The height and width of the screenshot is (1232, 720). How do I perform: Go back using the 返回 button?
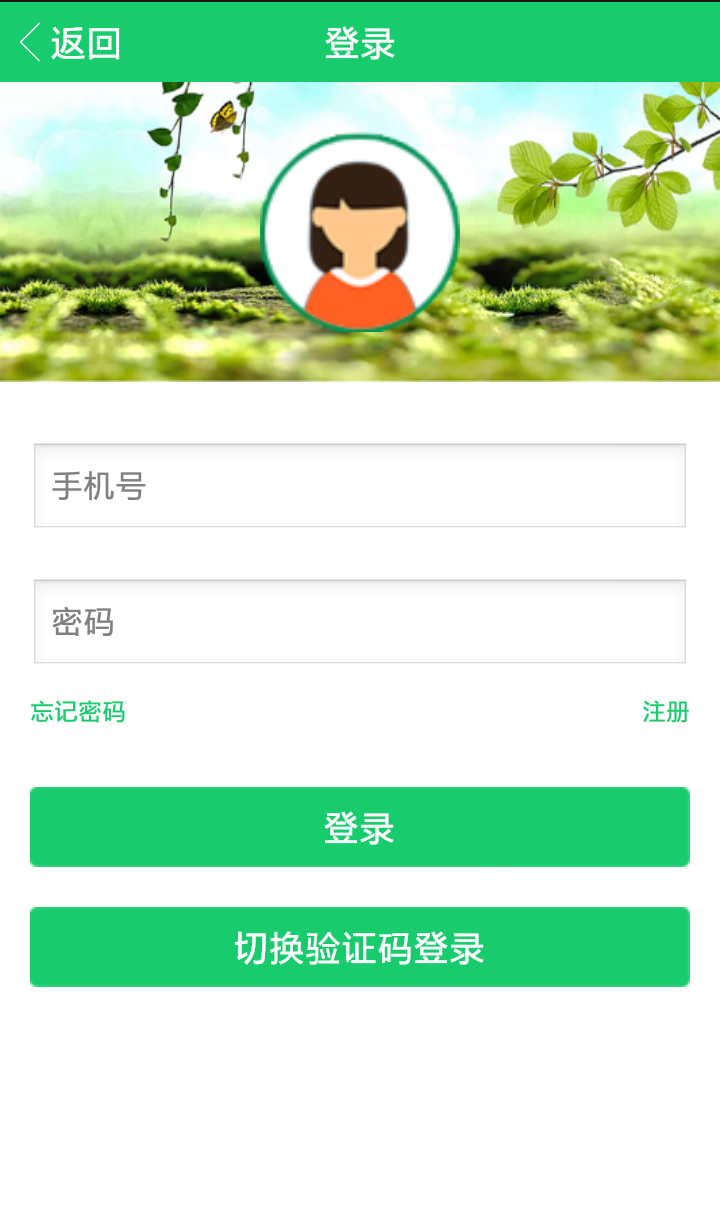pyautogui.click(x=70, y=43)
